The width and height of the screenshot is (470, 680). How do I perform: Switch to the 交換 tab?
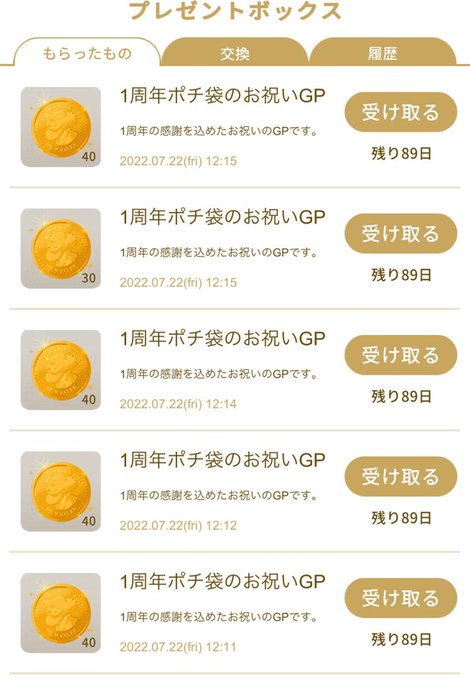click(235, 53)
